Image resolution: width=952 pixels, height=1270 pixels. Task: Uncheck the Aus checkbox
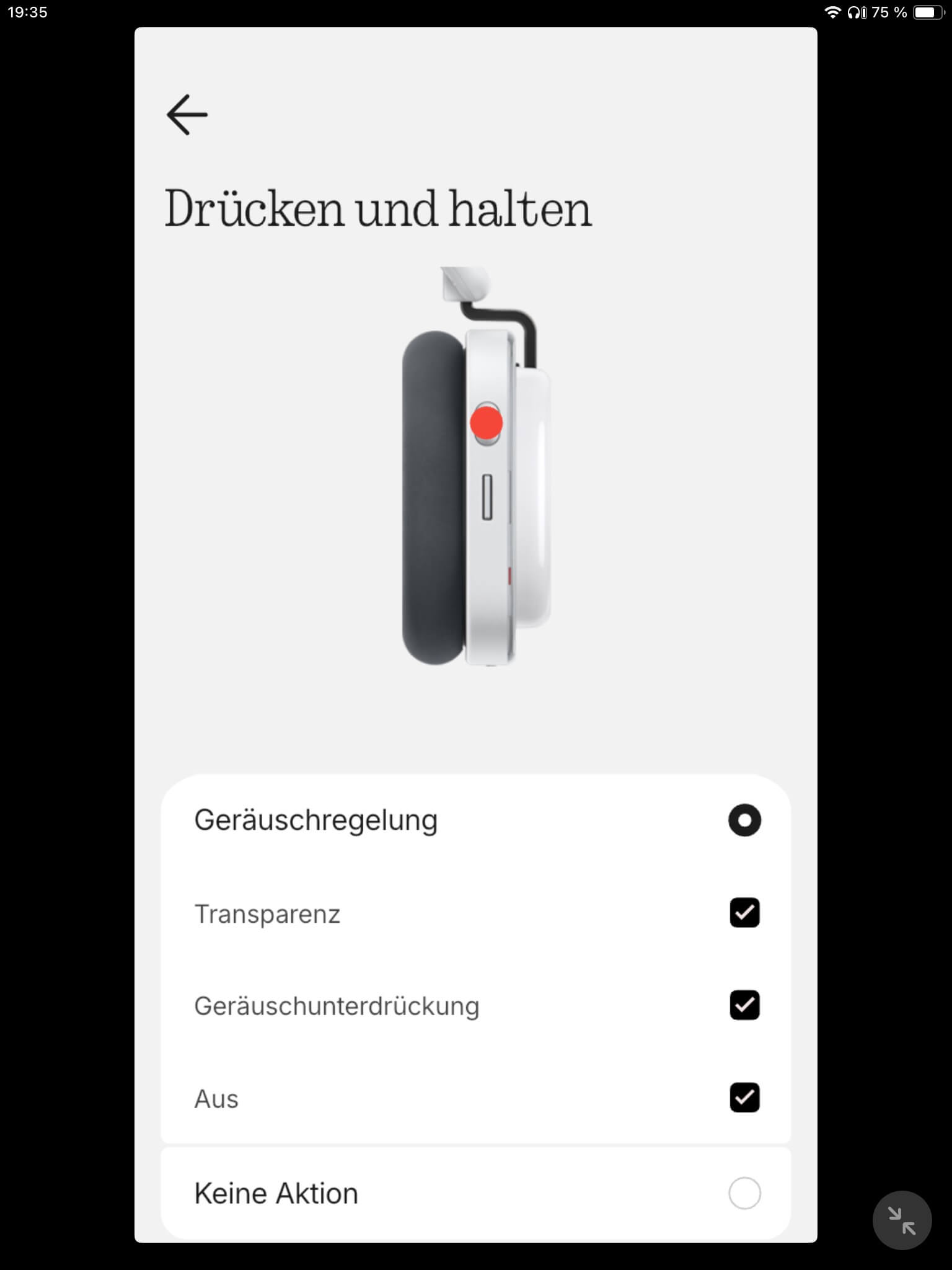744,1098
